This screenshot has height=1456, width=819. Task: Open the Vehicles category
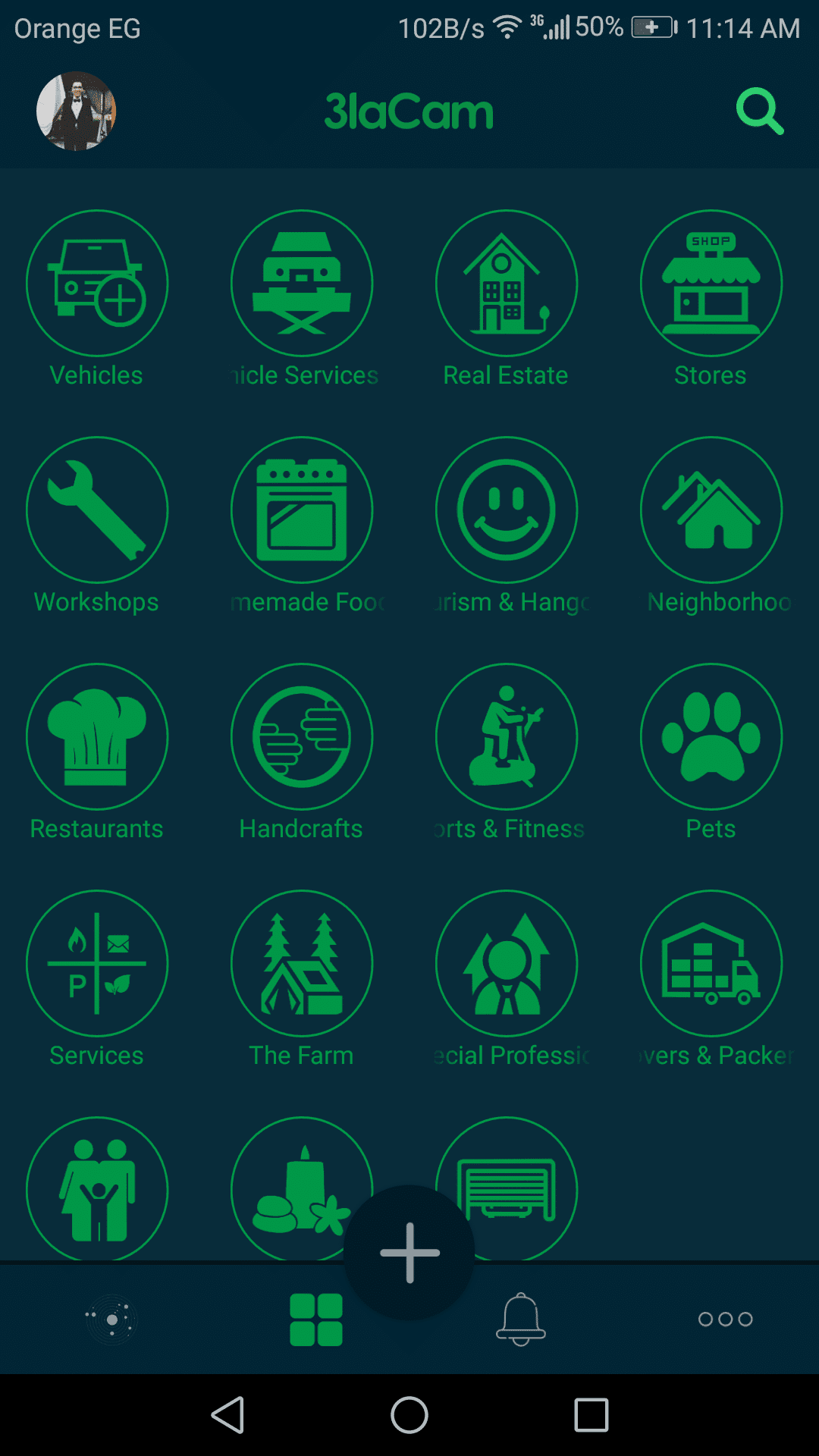(97, 283)
